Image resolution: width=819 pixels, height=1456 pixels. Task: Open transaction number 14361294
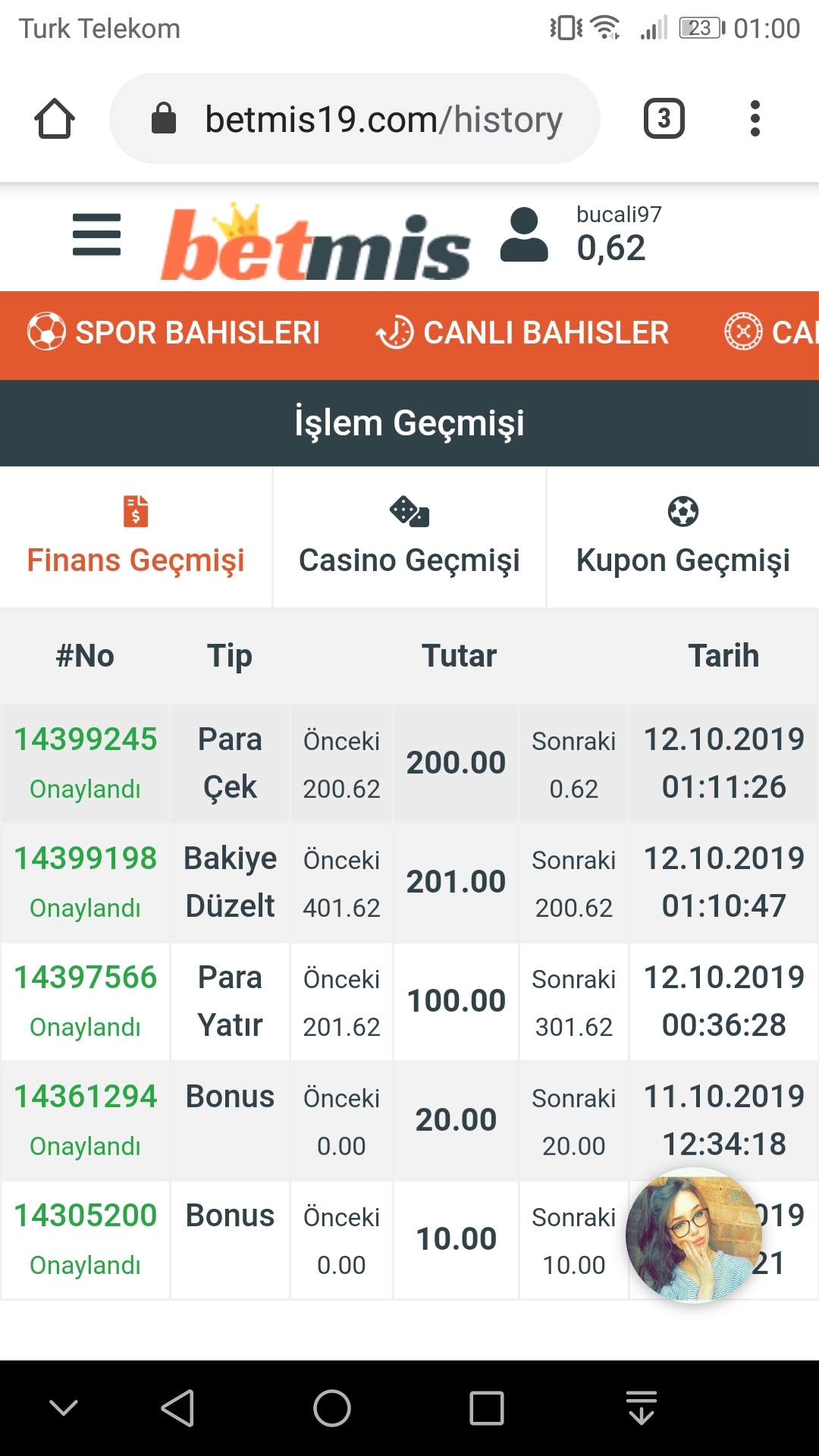tap(86, 1097)
